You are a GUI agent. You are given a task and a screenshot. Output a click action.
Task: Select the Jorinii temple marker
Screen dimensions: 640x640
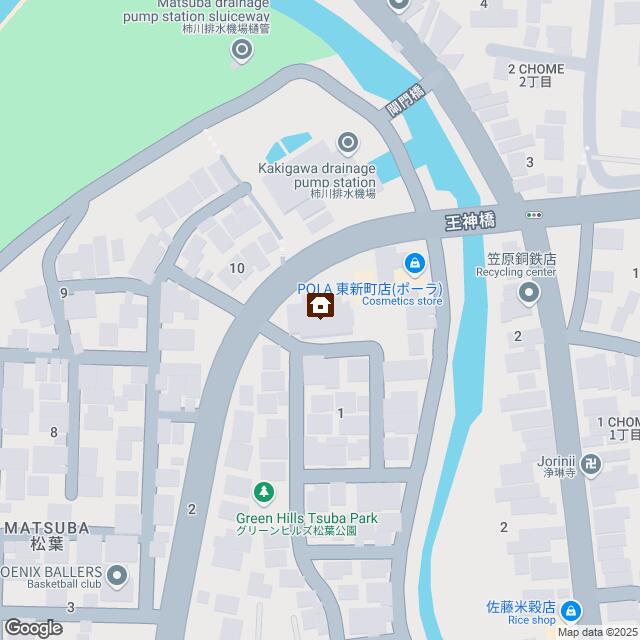pyautogui.click(x=593, y=463)
